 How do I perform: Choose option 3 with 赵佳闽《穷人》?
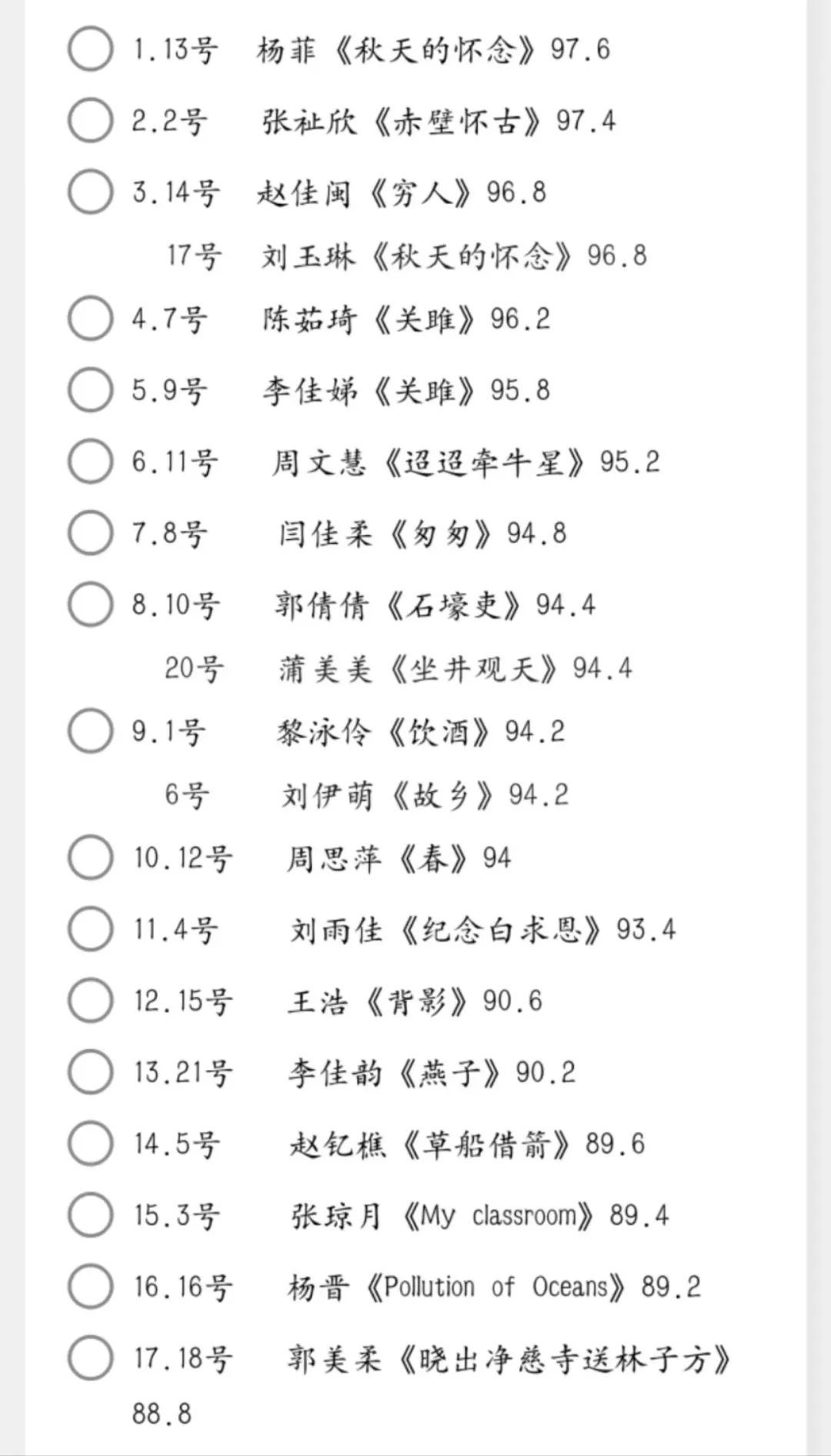tap(90, 192)
